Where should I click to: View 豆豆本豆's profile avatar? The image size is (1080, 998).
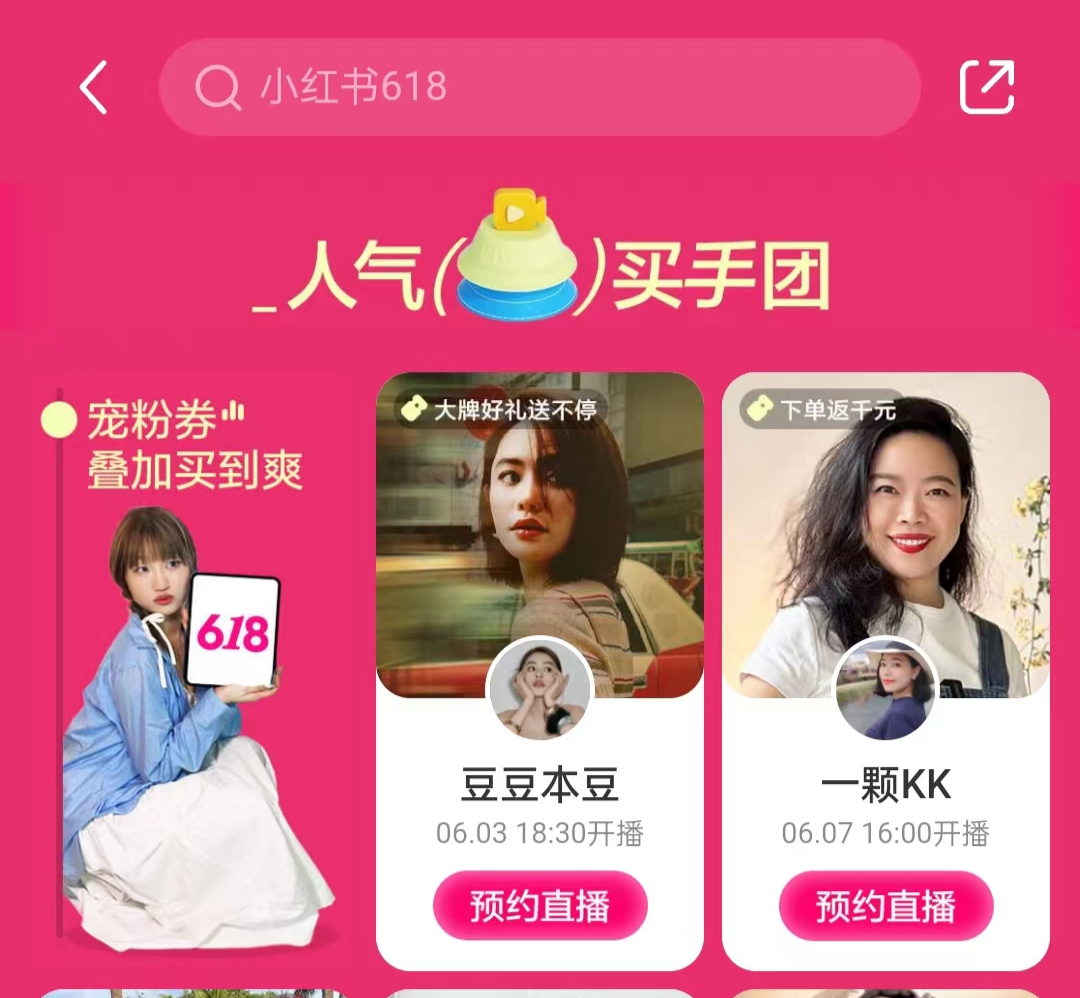(x=540, y=690)
